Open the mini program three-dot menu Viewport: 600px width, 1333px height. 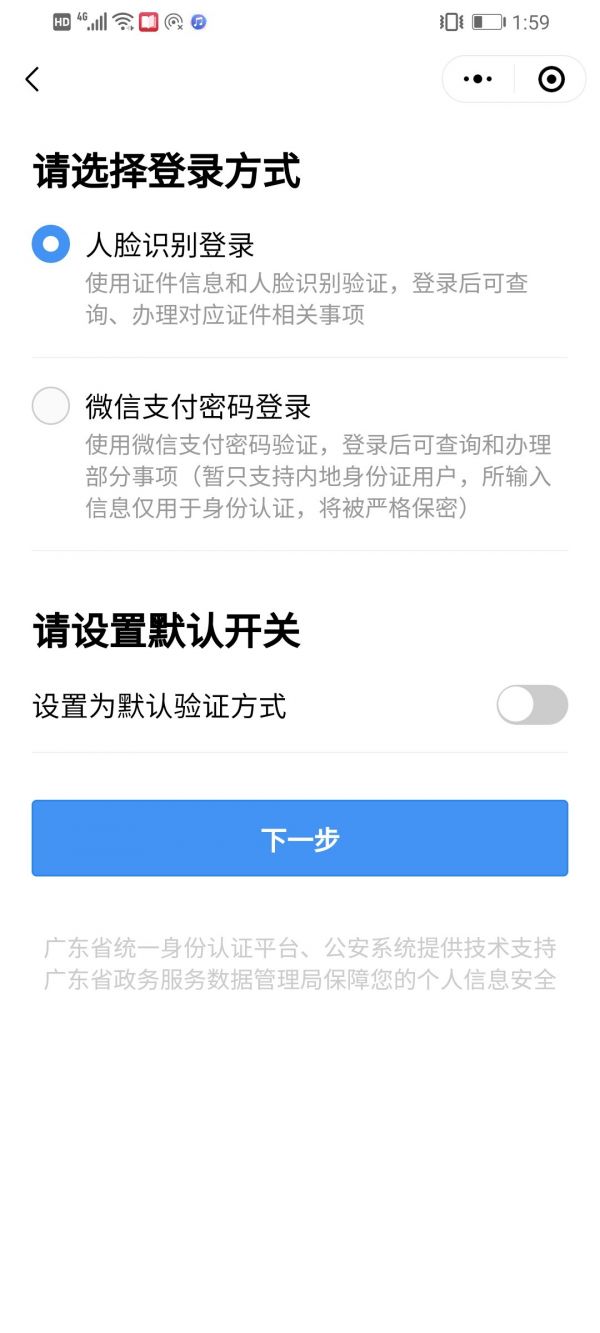pos(478,79)
